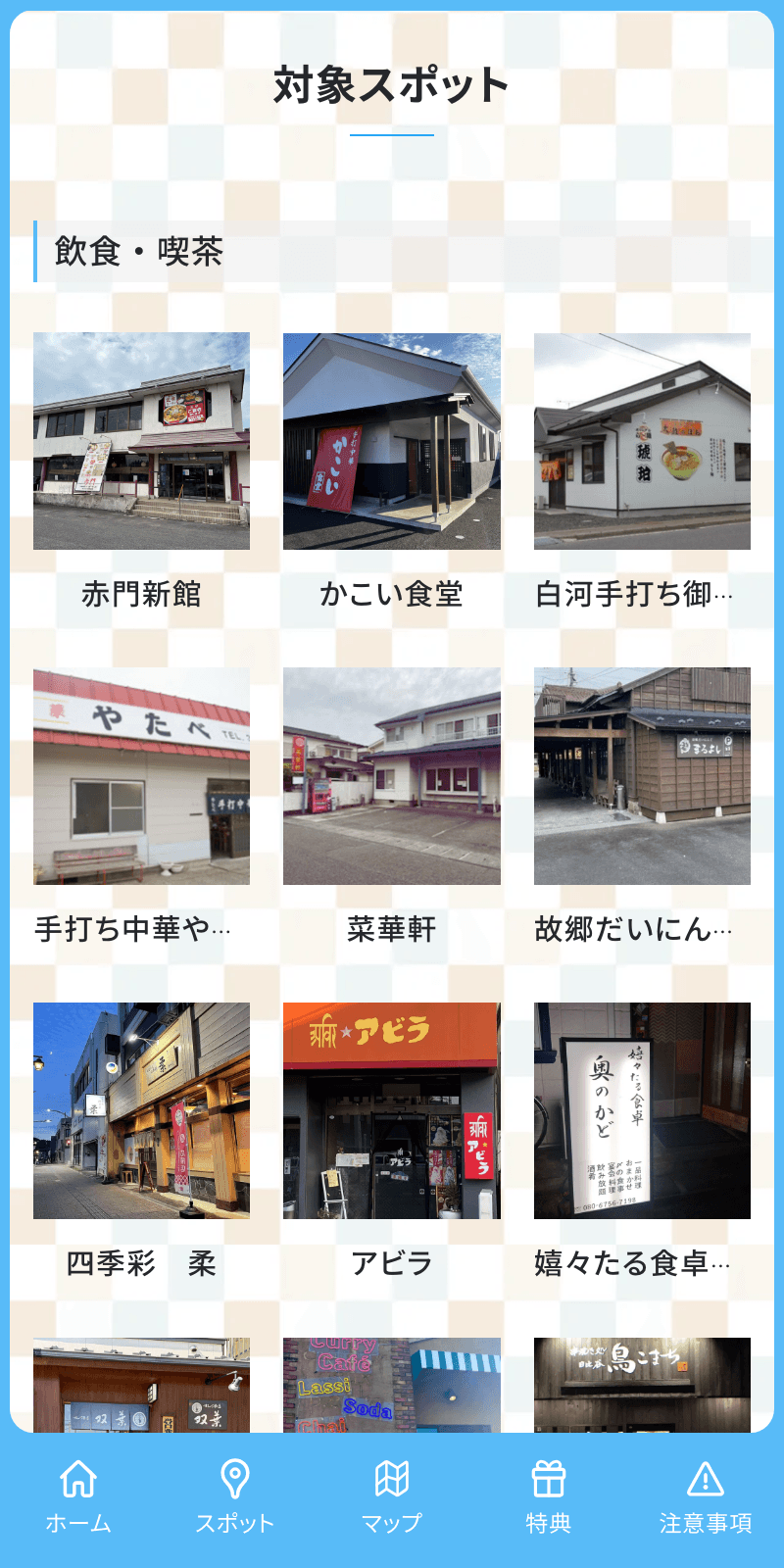Open the 故郷だいにん… spot

pos(642,776)
